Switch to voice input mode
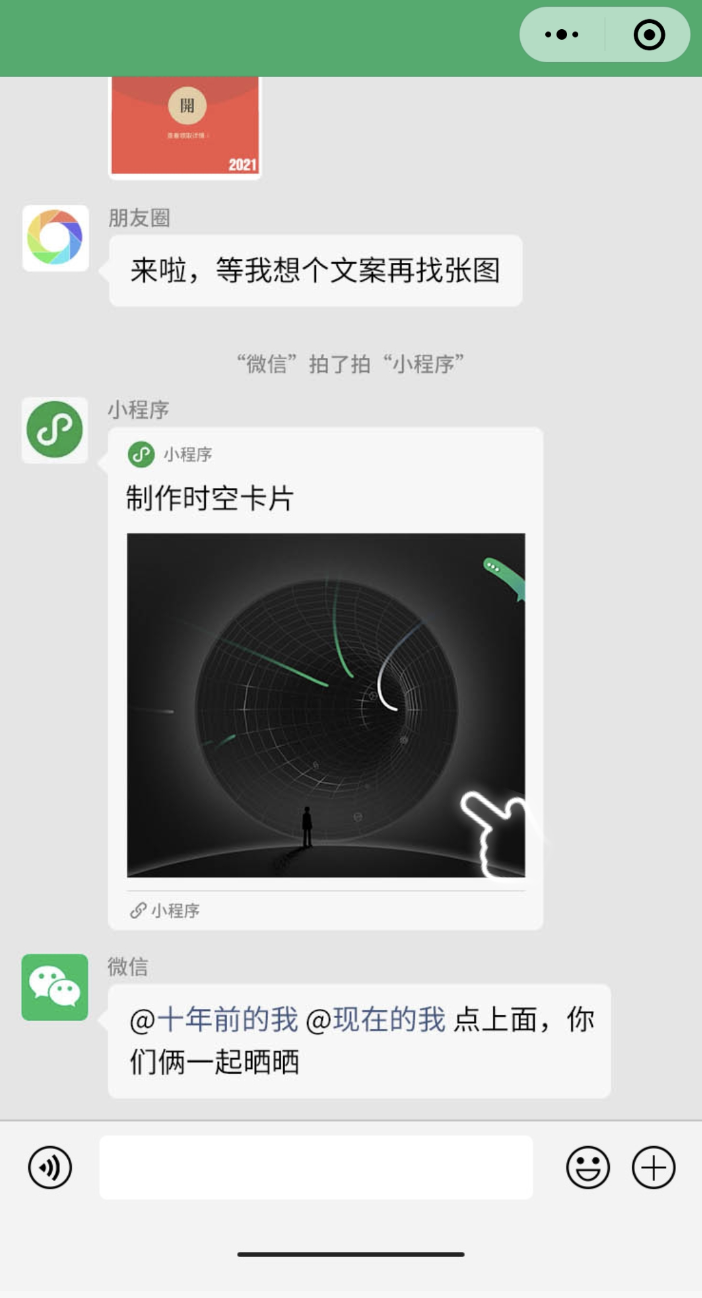 click(50, 1167)
